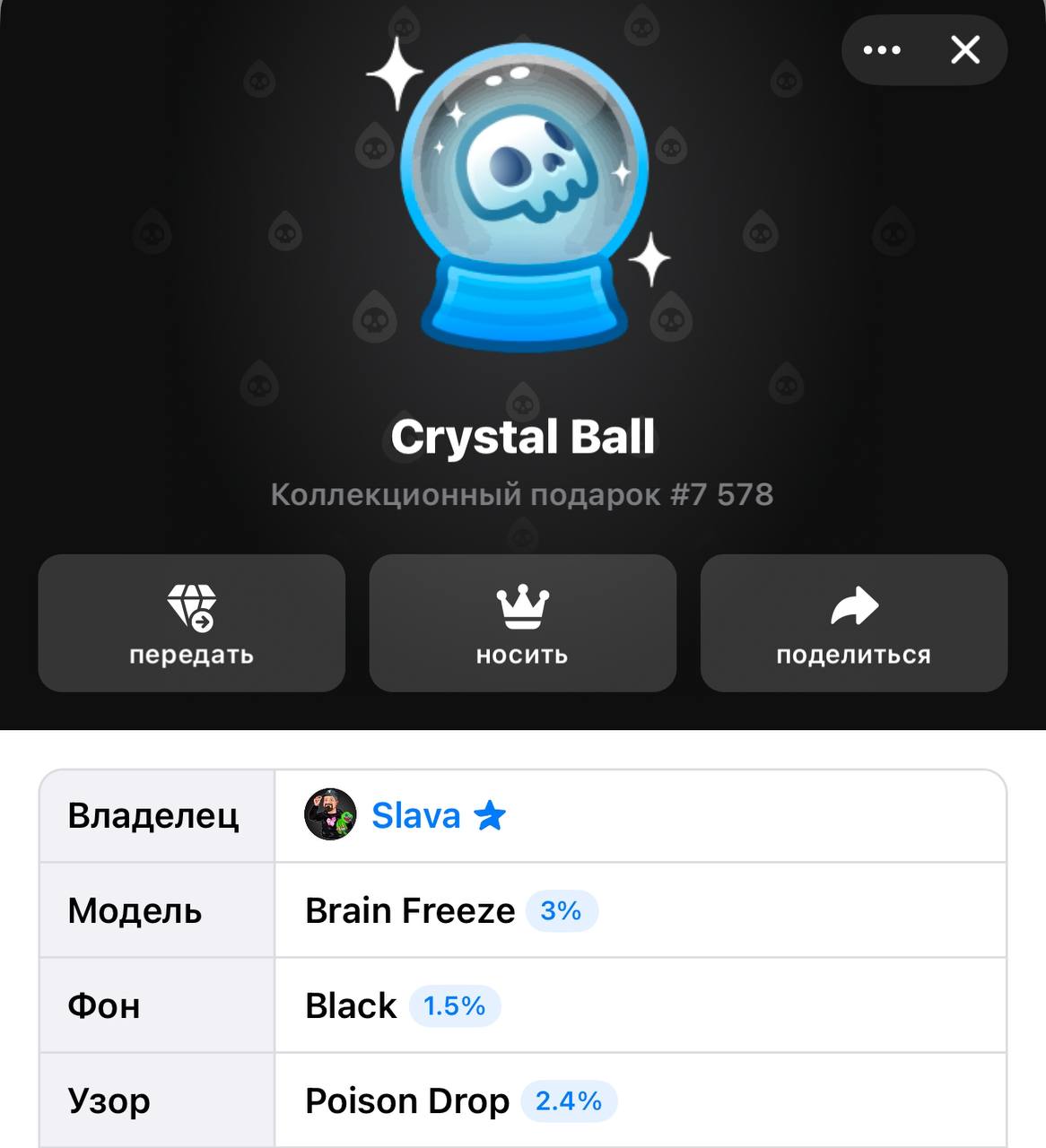Share the gift via поделиться button
This screenshot has width=1046, height=1148.
point(853,623)
